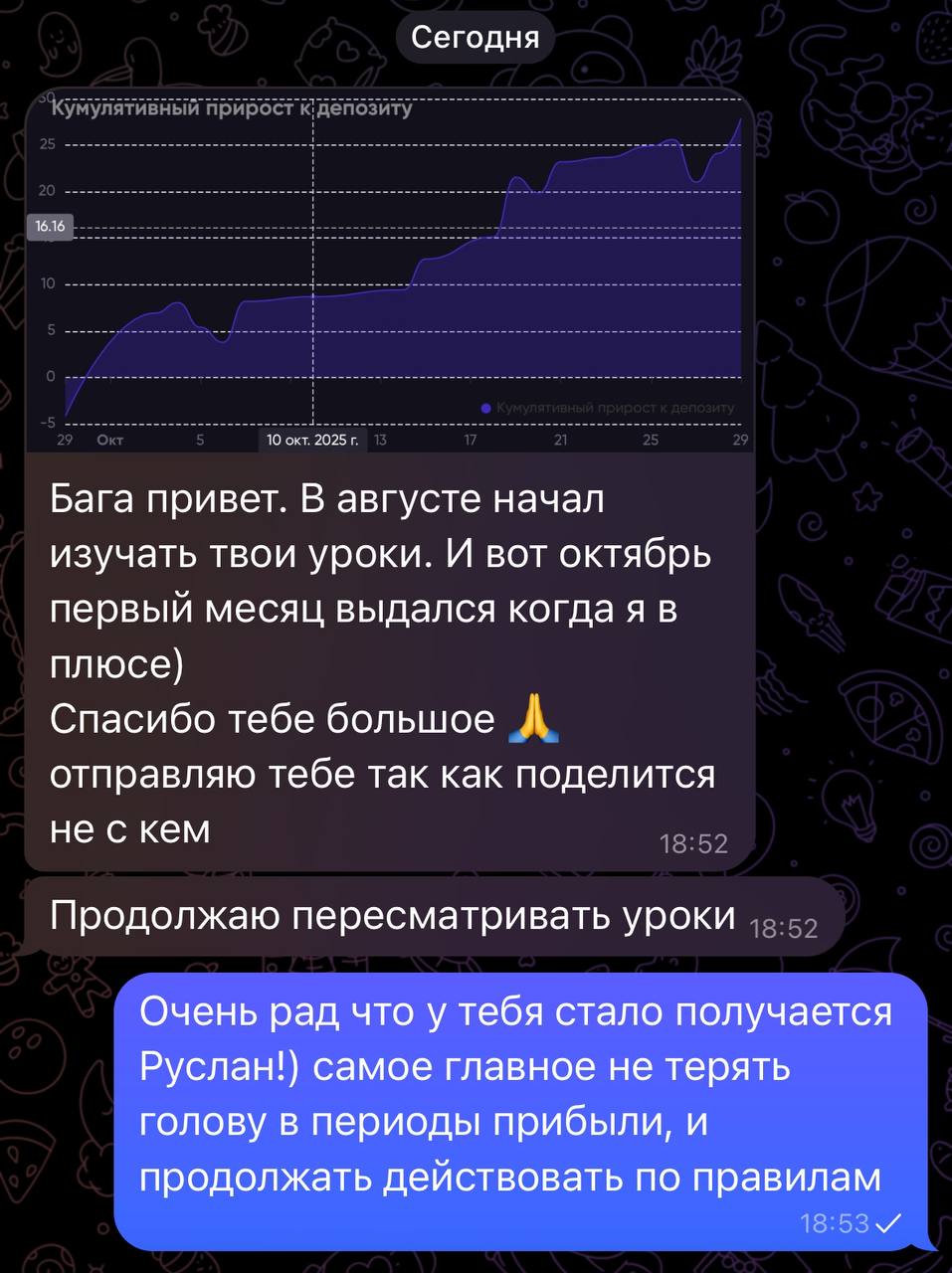Open the chart image in the message
This screenshot has height=1273, width=952.
pyautogui.click(x=388, y=271)
